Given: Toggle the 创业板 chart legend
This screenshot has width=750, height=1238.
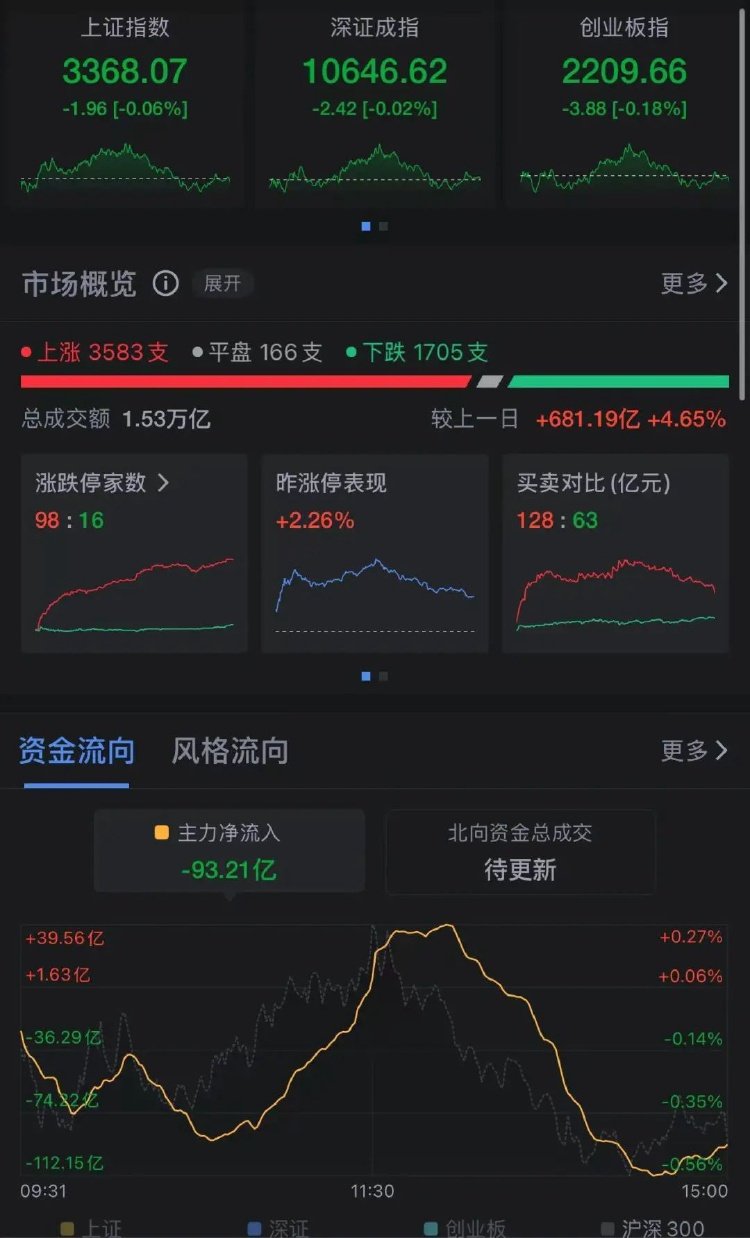Looking at the screenshot, I should [x=464, y=1228].
